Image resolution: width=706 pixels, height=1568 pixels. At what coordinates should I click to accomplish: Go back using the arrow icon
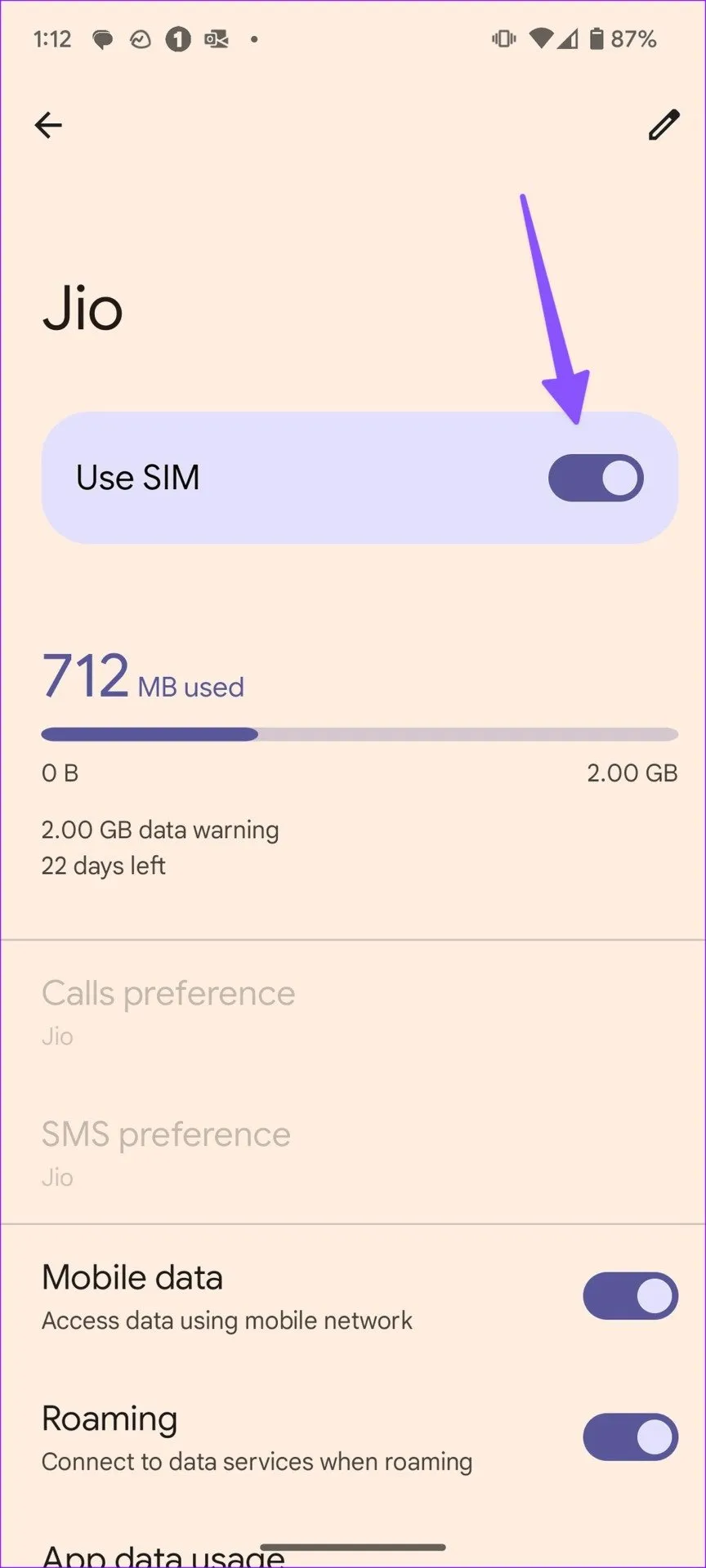48,125
